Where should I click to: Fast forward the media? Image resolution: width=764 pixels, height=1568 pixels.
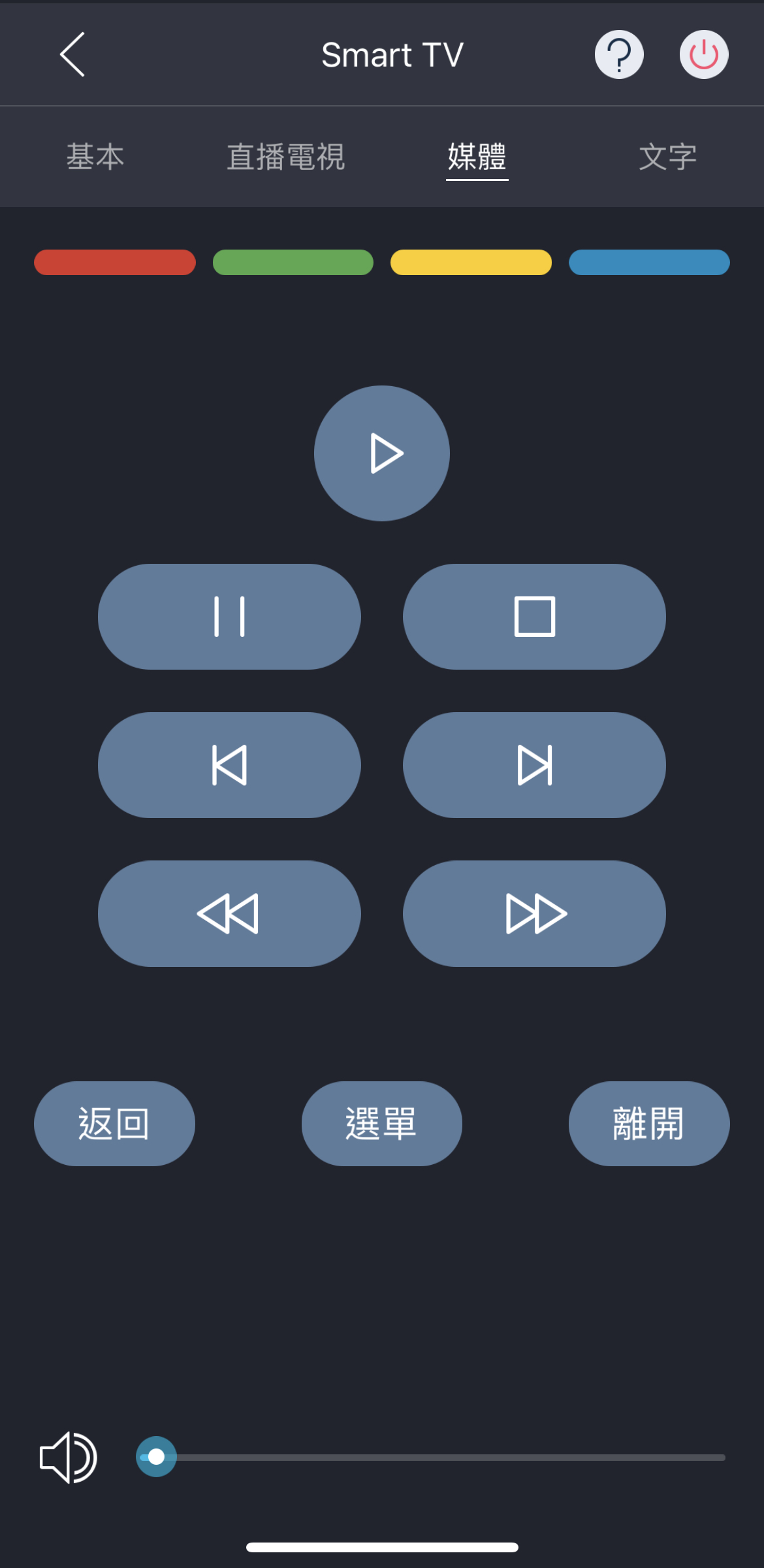tap(534, 913)
